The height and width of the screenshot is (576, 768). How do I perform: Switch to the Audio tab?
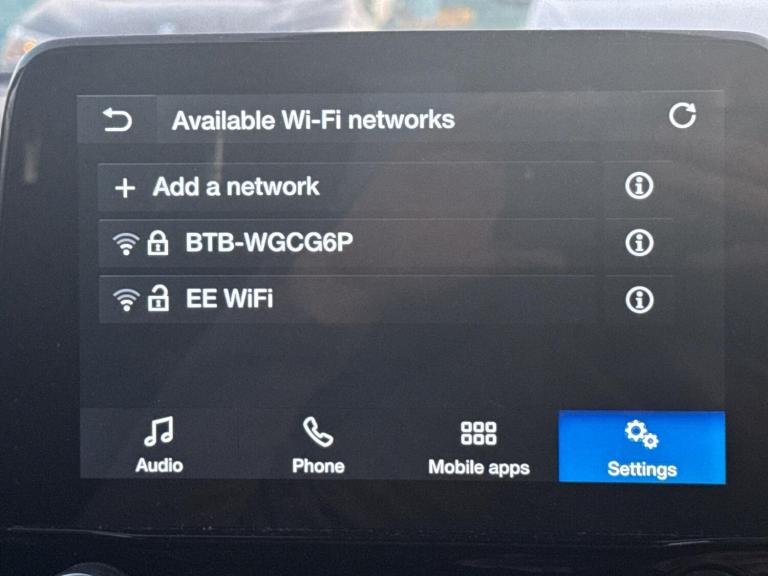point(159,446)
